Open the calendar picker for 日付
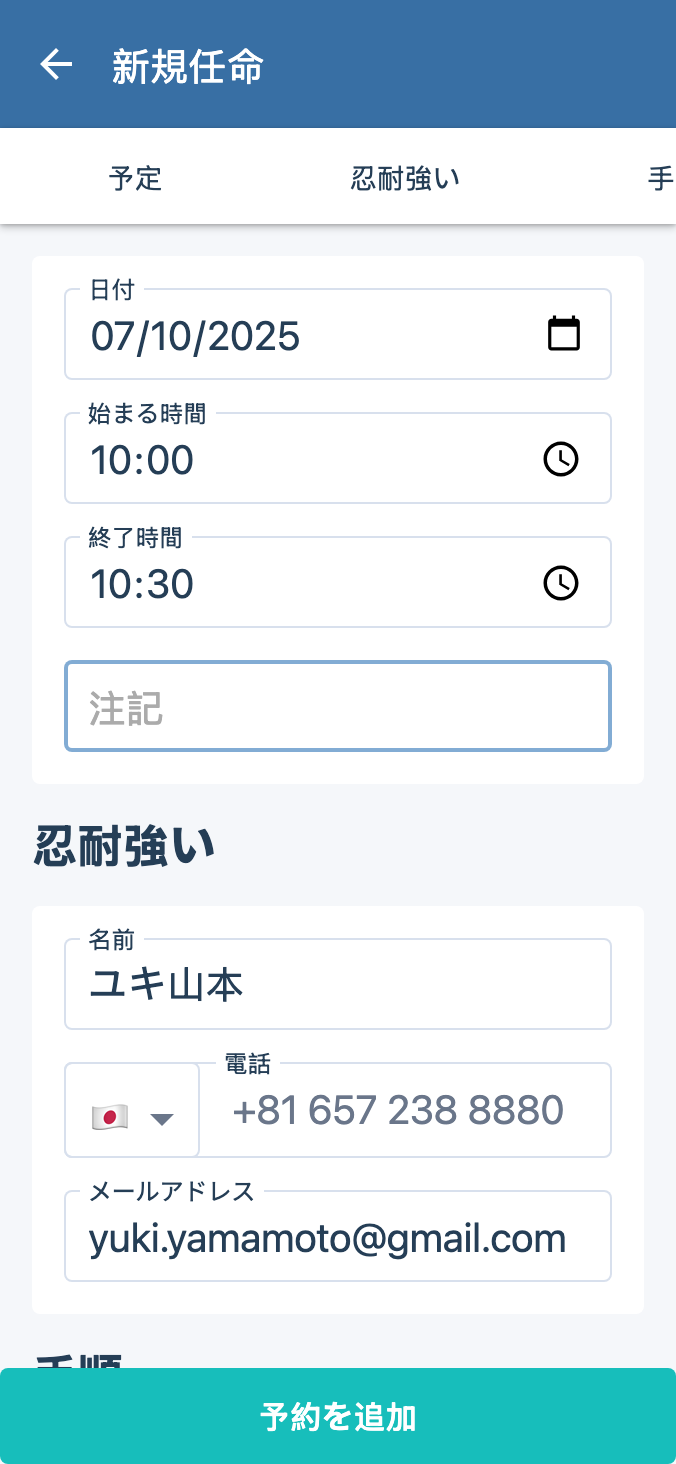The width and height of the screenshot is (676, 1464). pos(564,334)
